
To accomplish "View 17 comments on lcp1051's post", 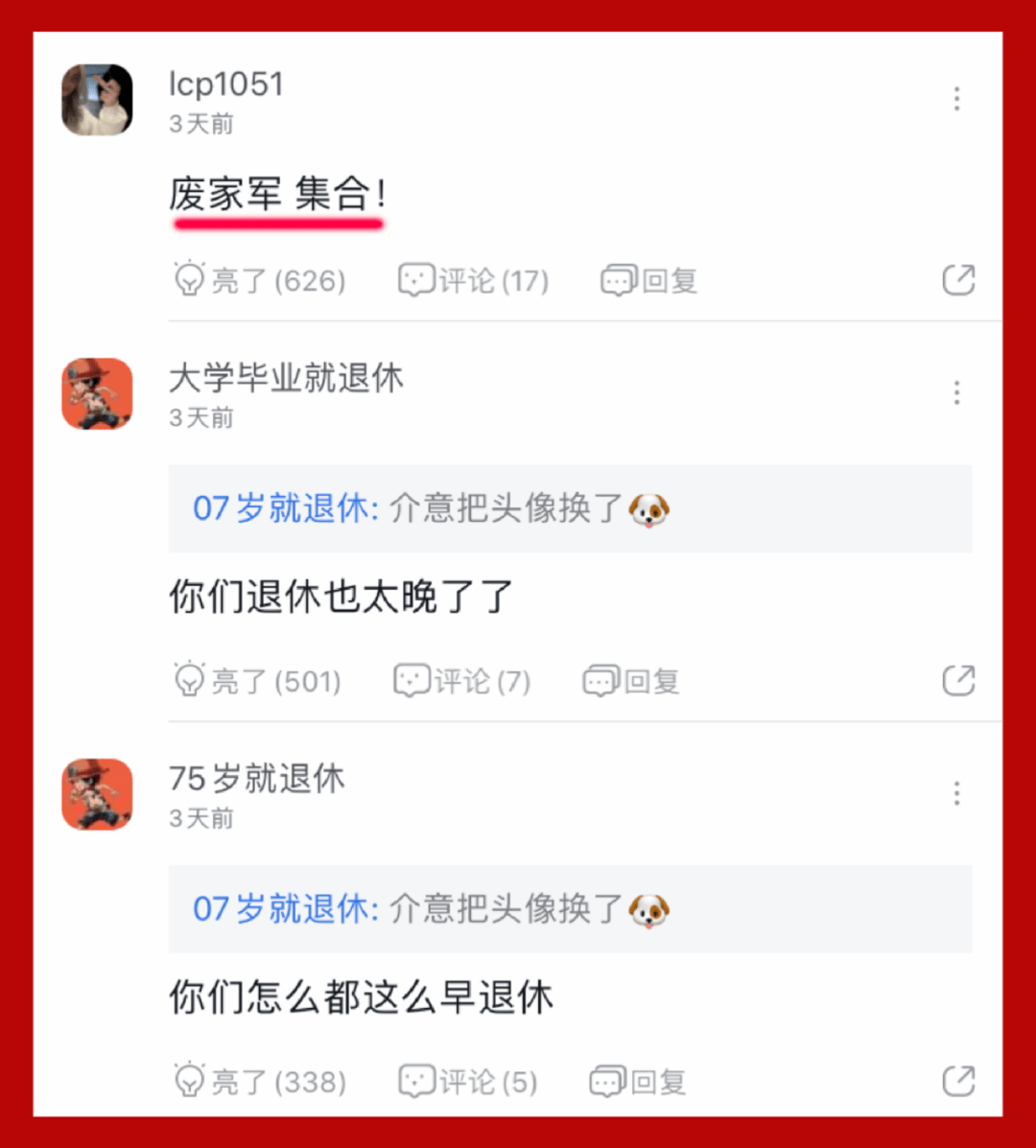I will click(474, 280).
